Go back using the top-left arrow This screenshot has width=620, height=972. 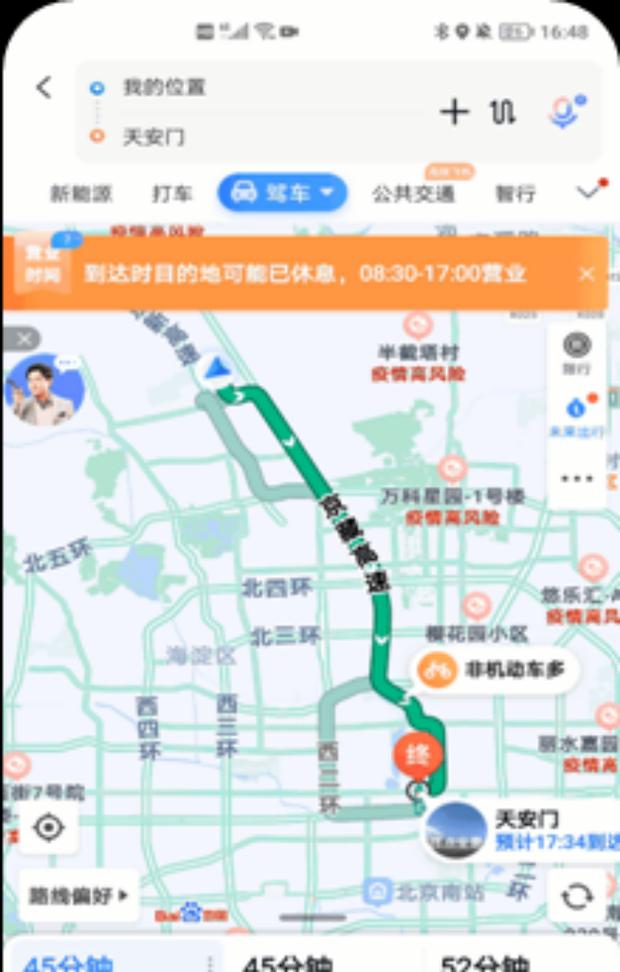(x=44, y=88)
